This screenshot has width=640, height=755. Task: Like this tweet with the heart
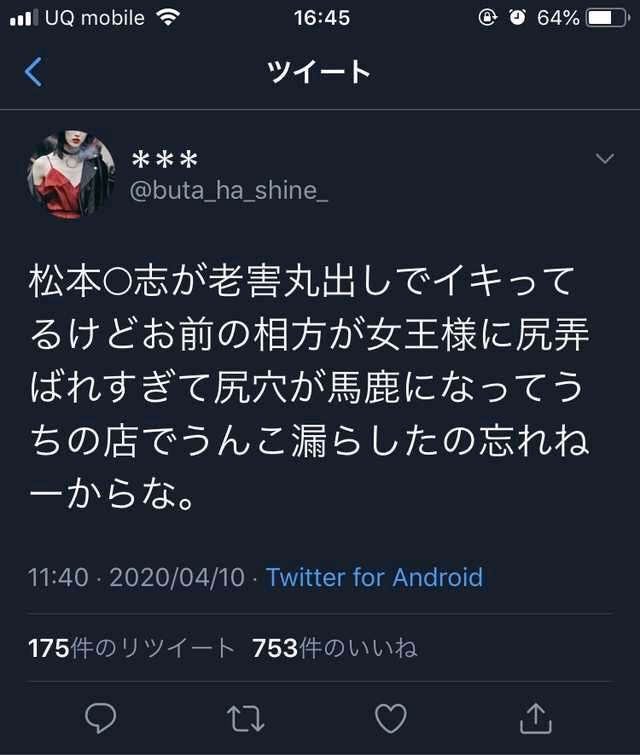pos(389,715)
